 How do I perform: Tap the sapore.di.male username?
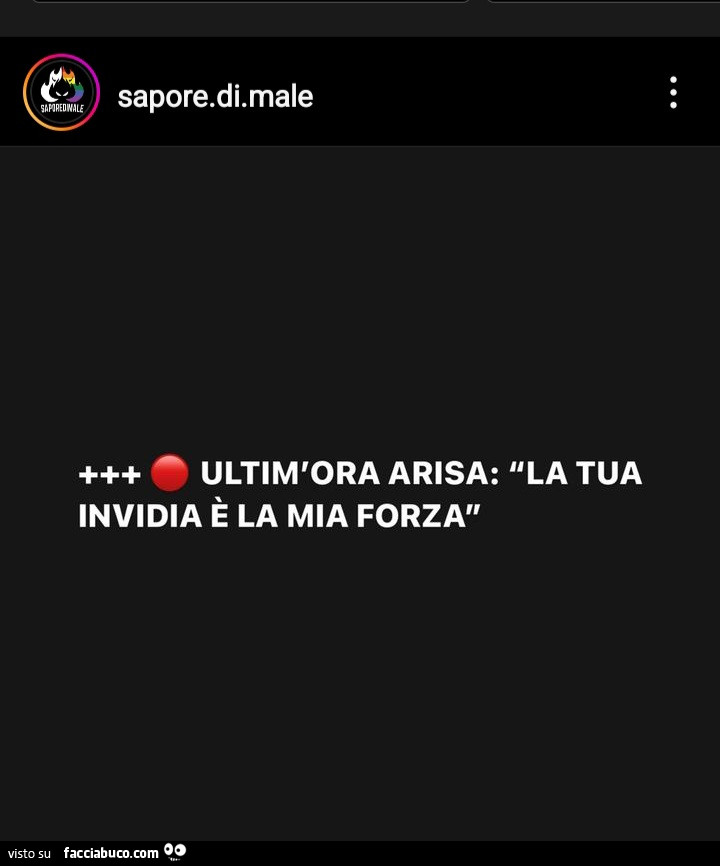click(x=215, y=96)
